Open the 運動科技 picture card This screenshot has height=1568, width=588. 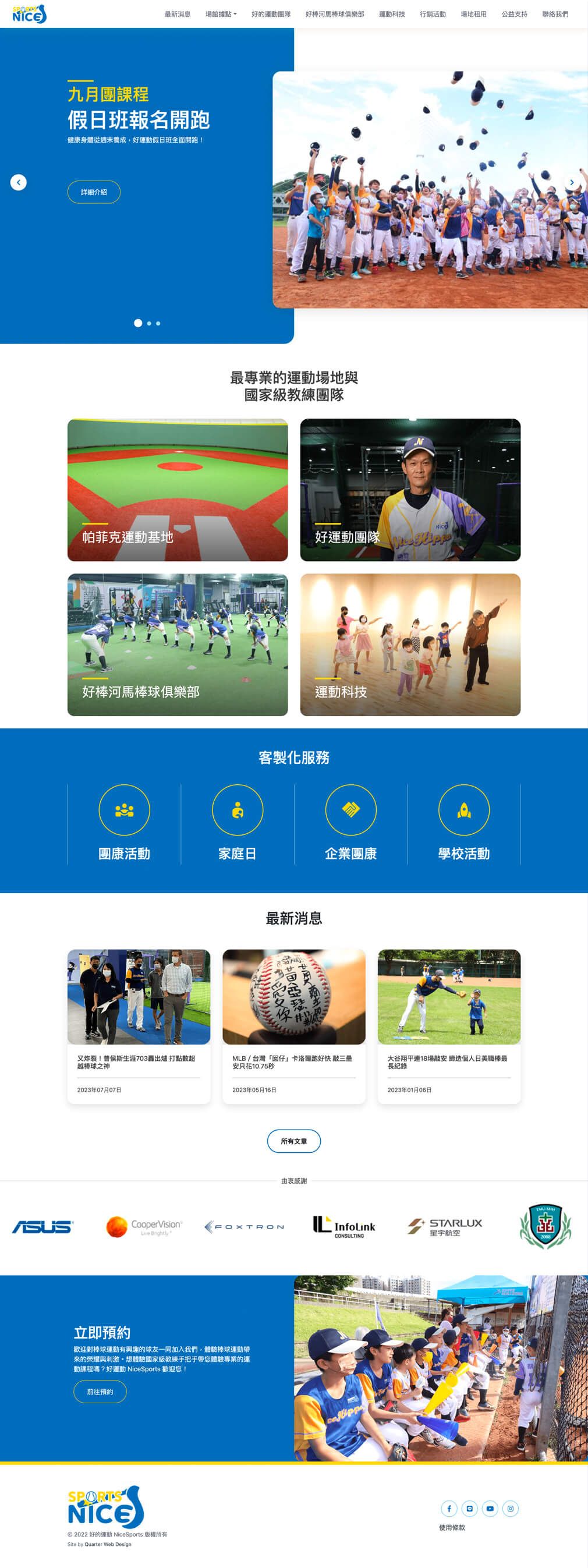click(410, 644)
